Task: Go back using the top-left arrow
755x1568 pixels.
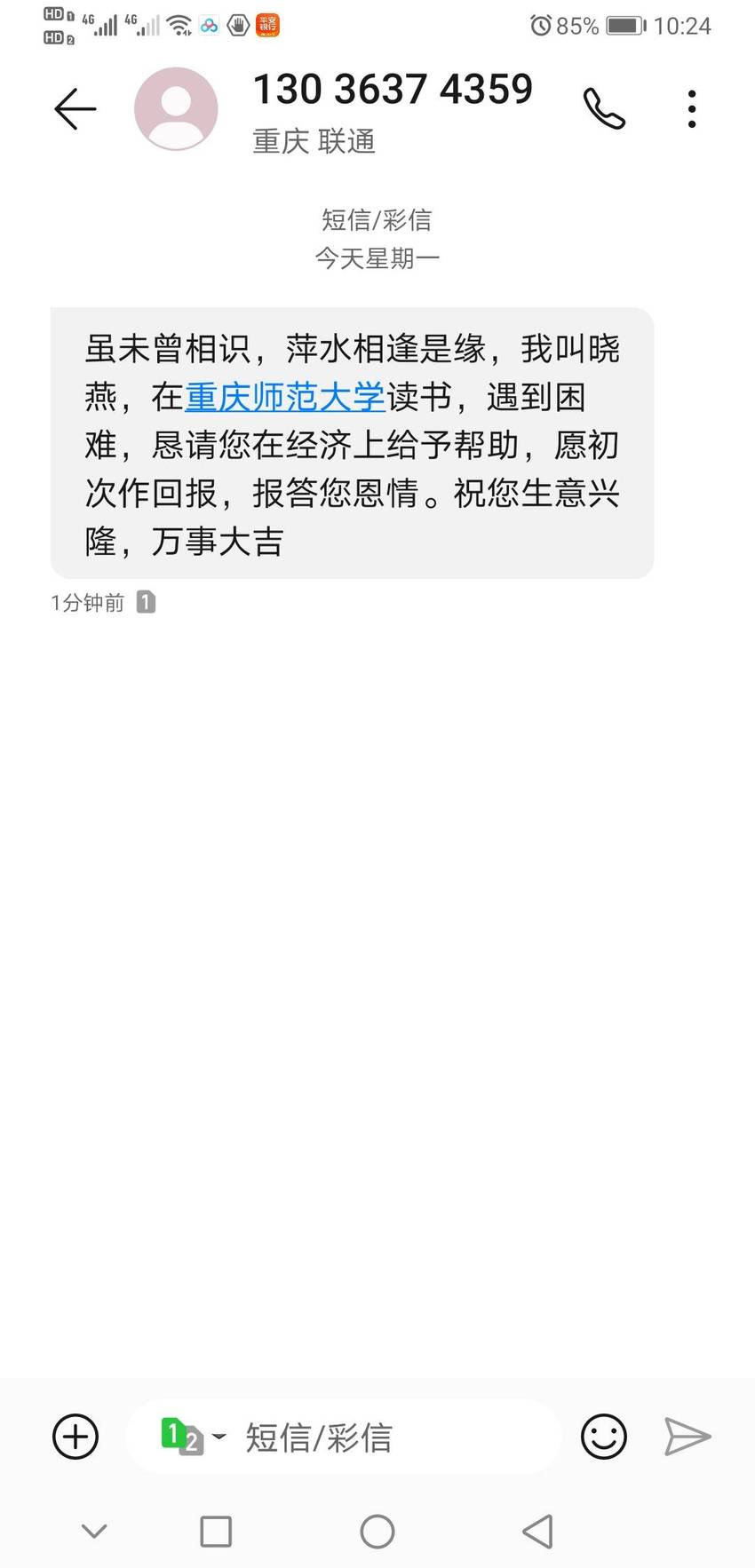Action: [75, 109]
